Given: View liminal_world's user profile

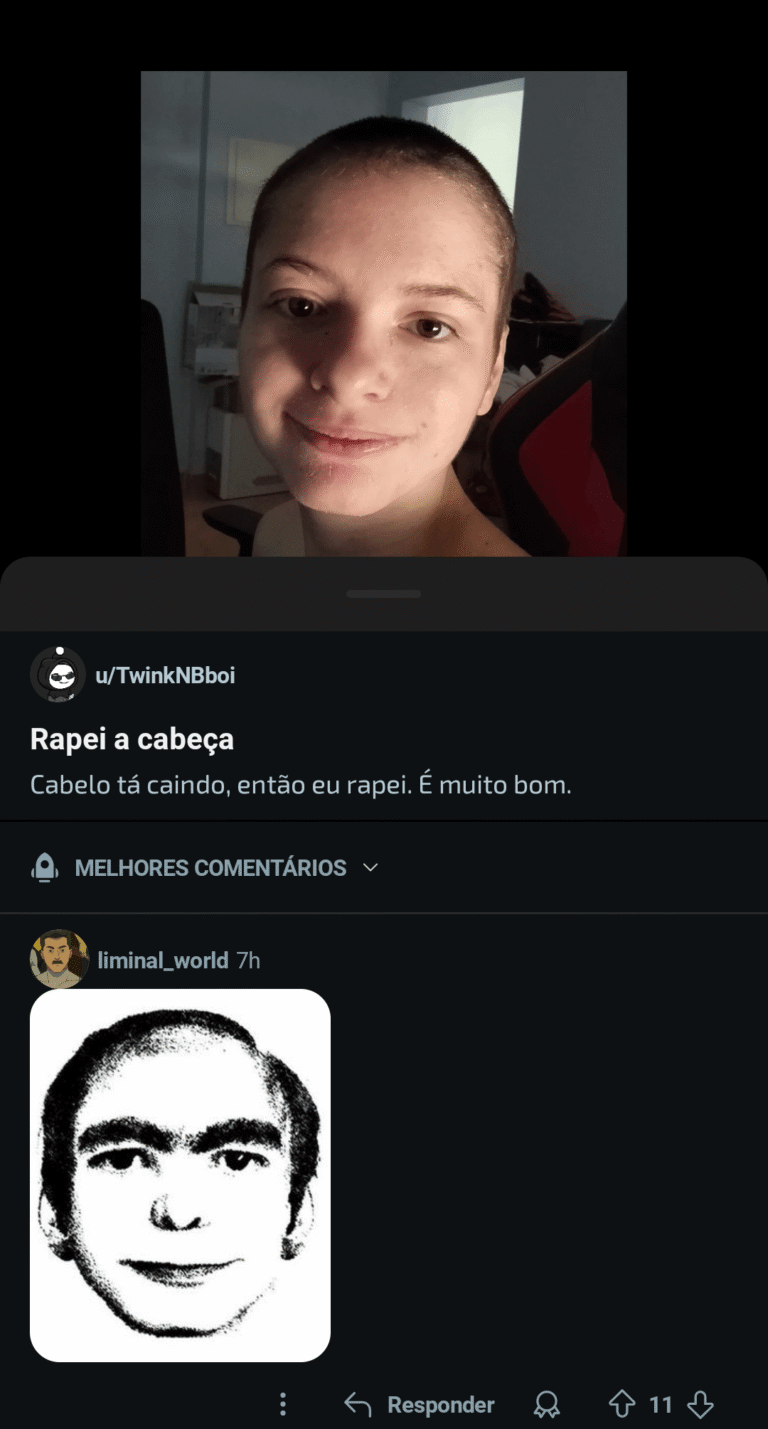Looking at the screenshot, I should (x=162, y=960).
